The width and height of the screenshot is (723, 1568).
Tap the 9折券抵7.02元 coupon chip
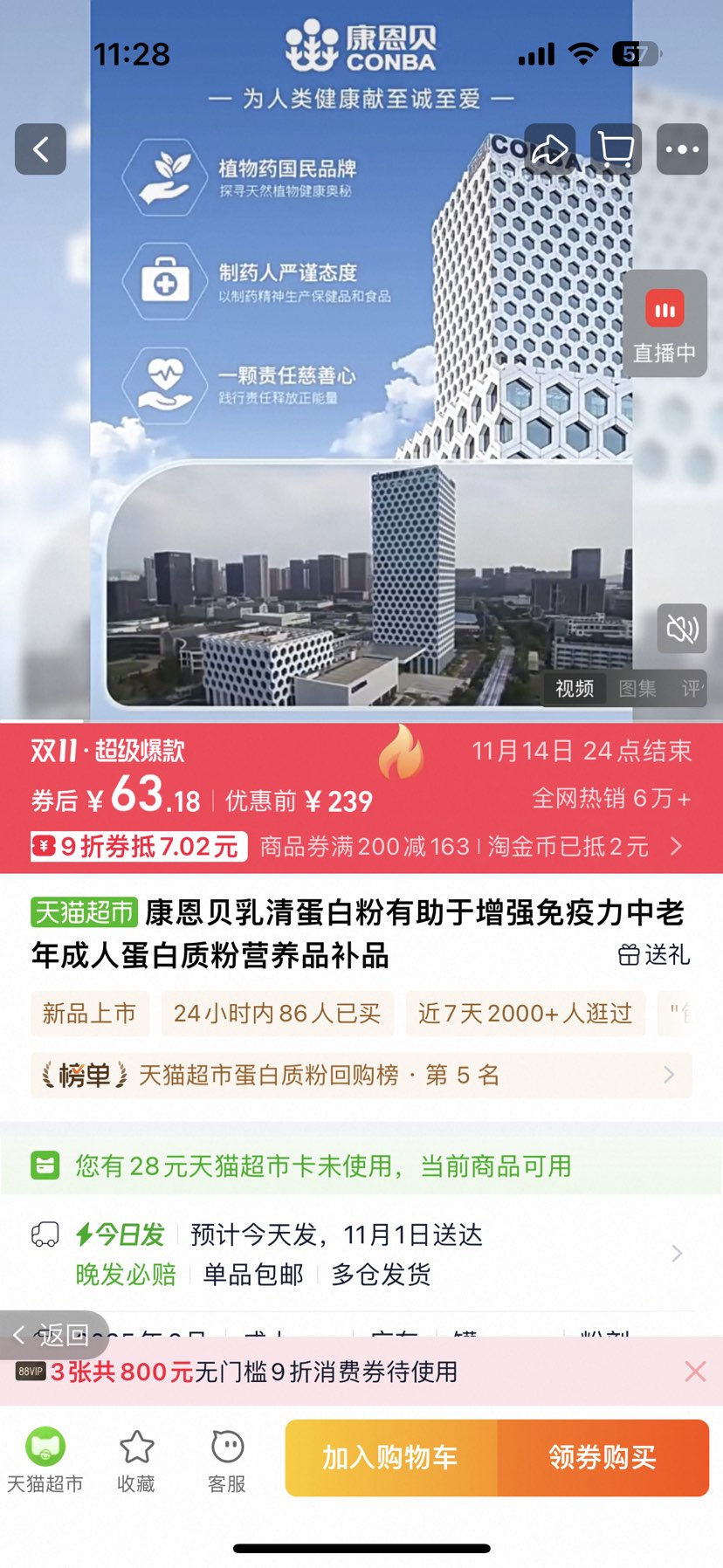[140, 846]
